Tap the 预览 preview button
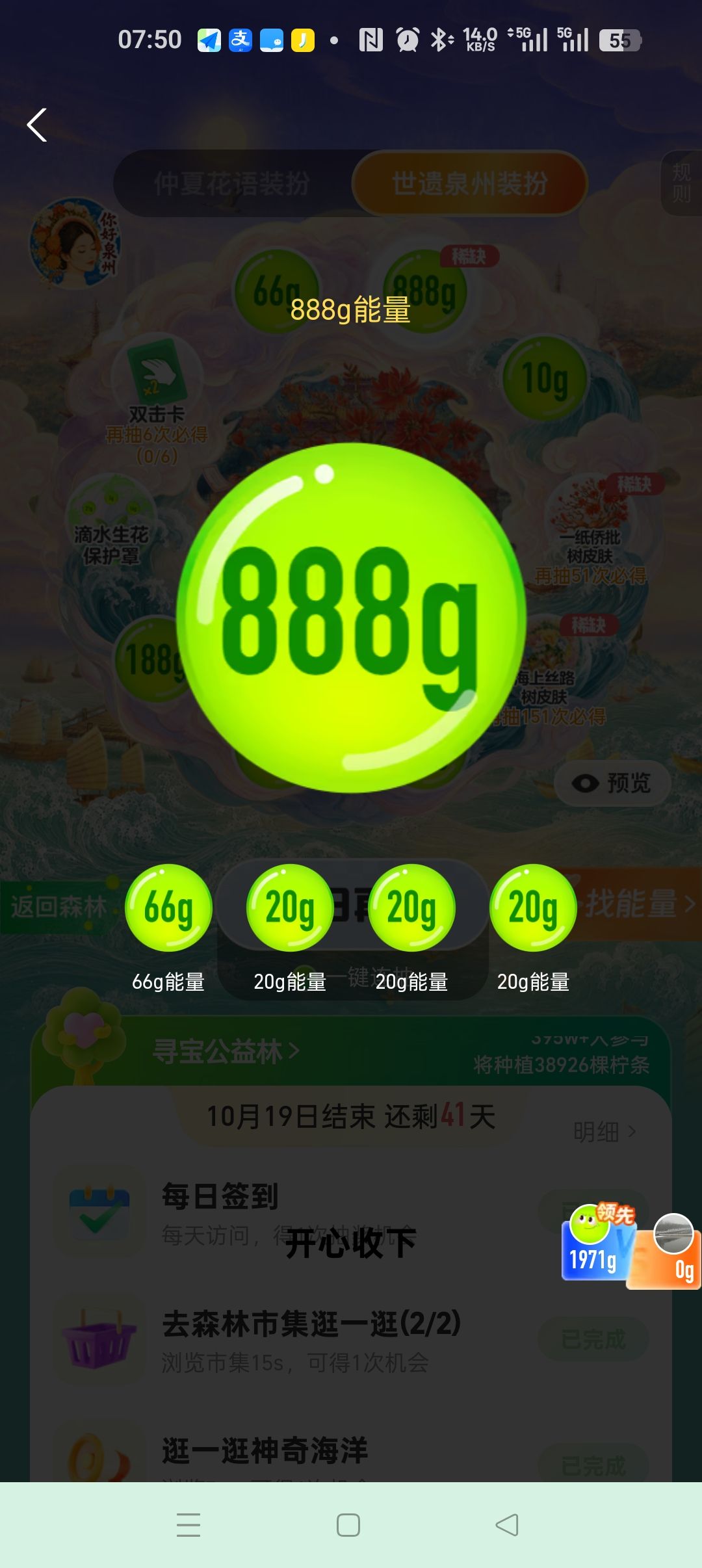The width and height of the screenshot is (702, 1568). 612,783
